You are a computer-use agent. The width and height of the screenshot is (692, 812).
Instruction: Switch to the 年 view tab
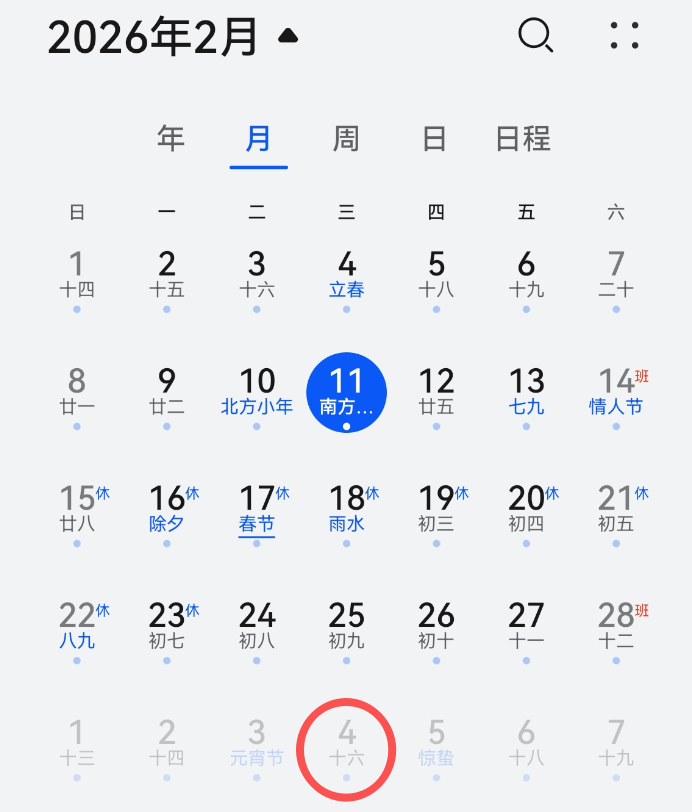(171, 138)
